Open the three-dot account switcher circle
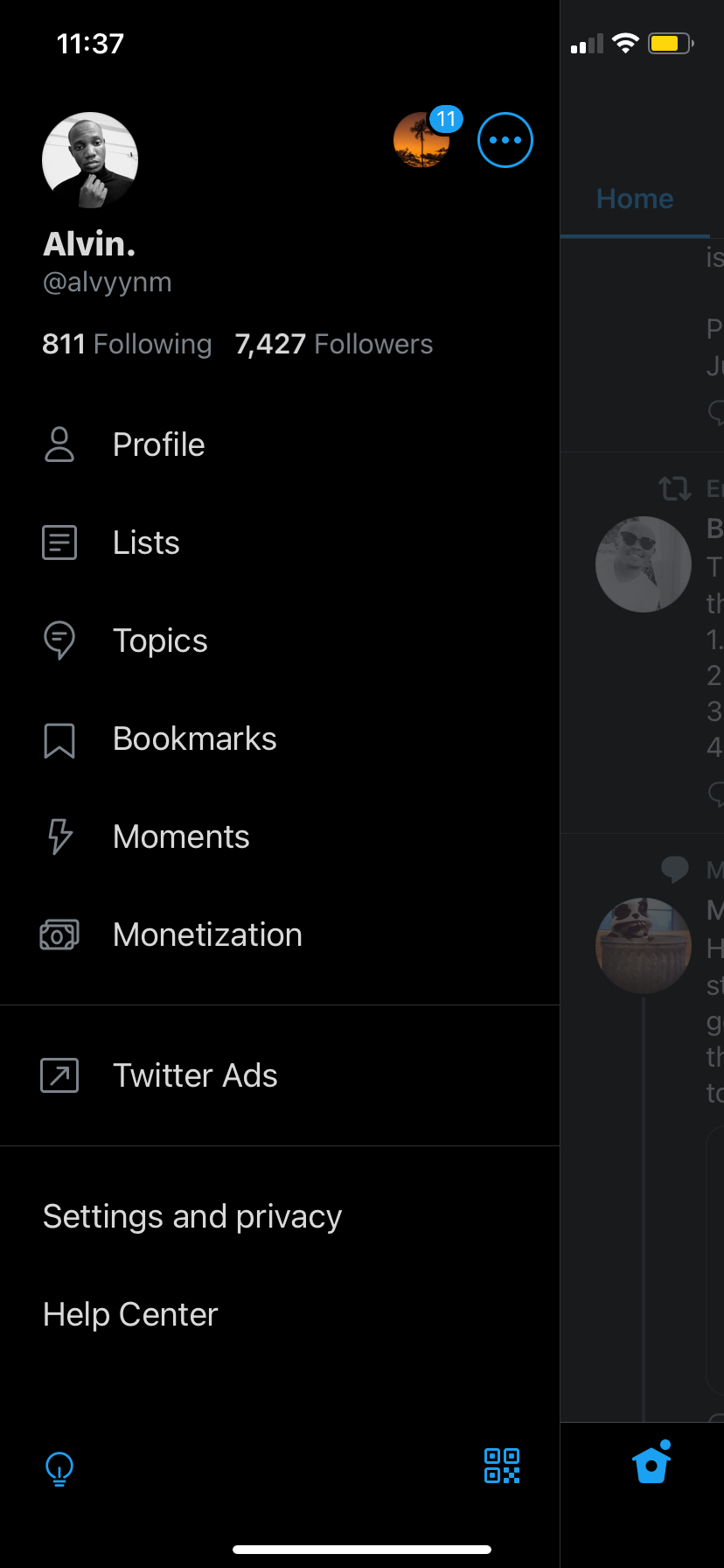The image size is (724, 1568). [505, 139]
